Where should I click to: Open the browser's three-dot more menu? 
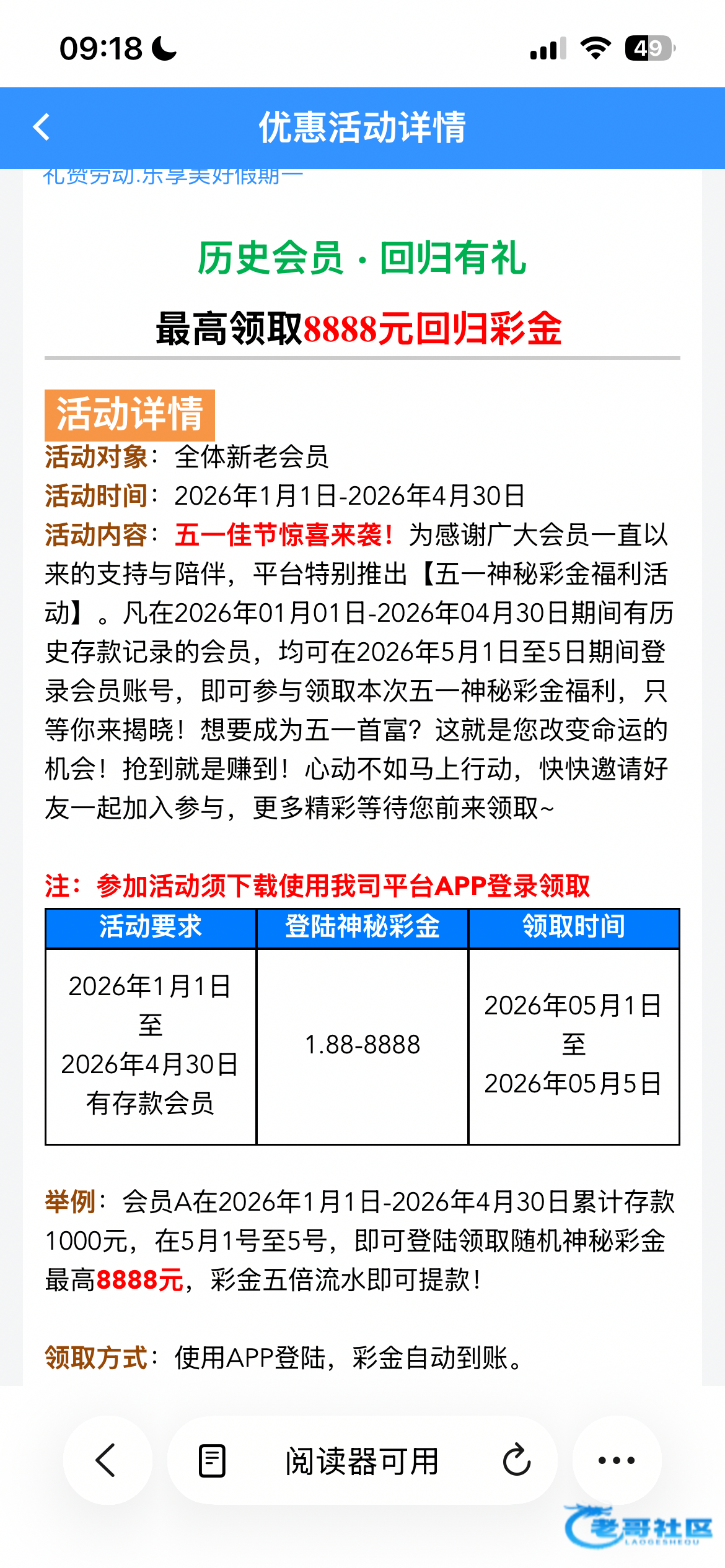617,1460
